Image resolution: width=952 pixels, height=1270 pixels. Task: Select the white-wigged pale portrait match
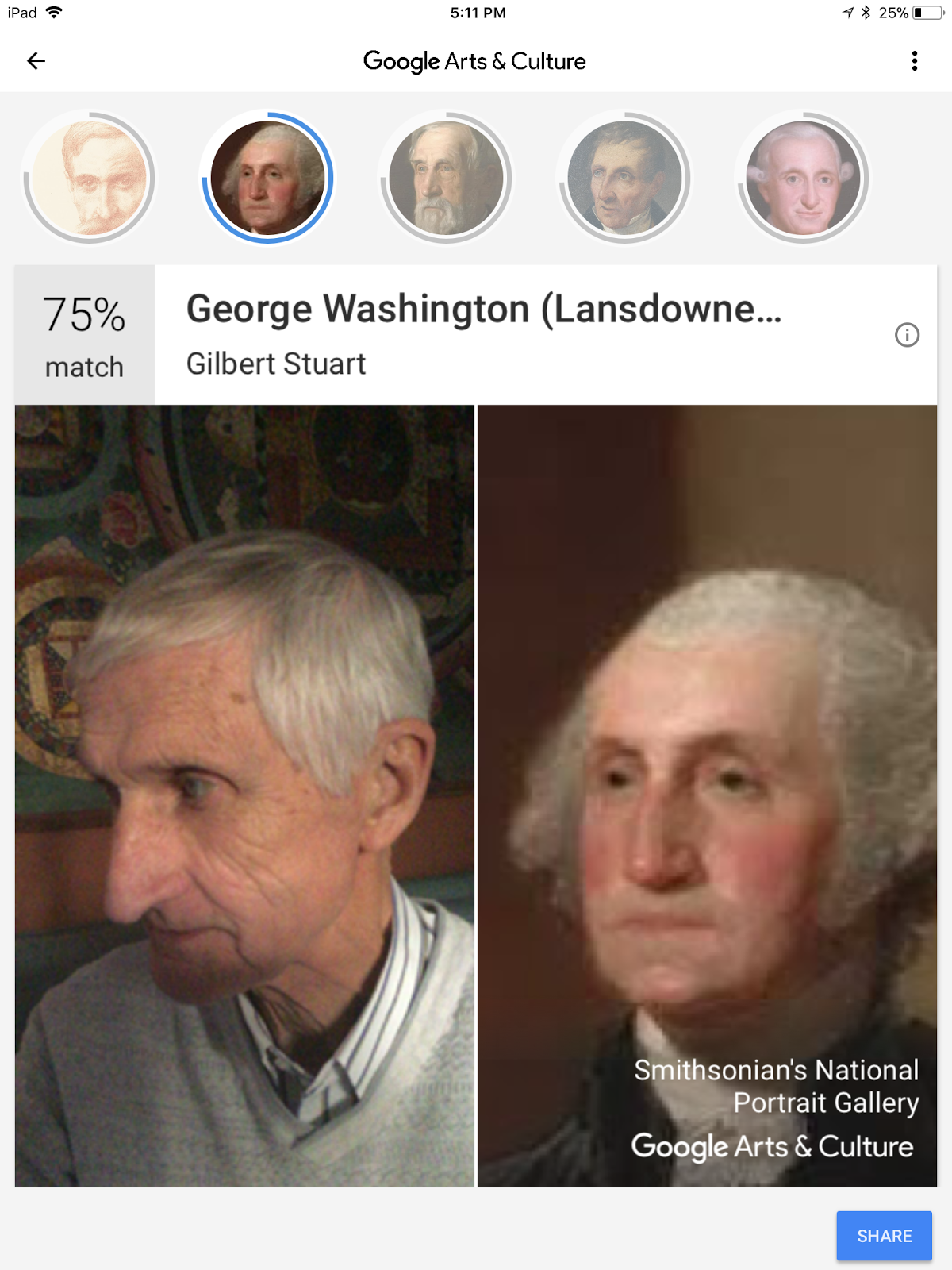pyautogui.click(x=803, y=178)
